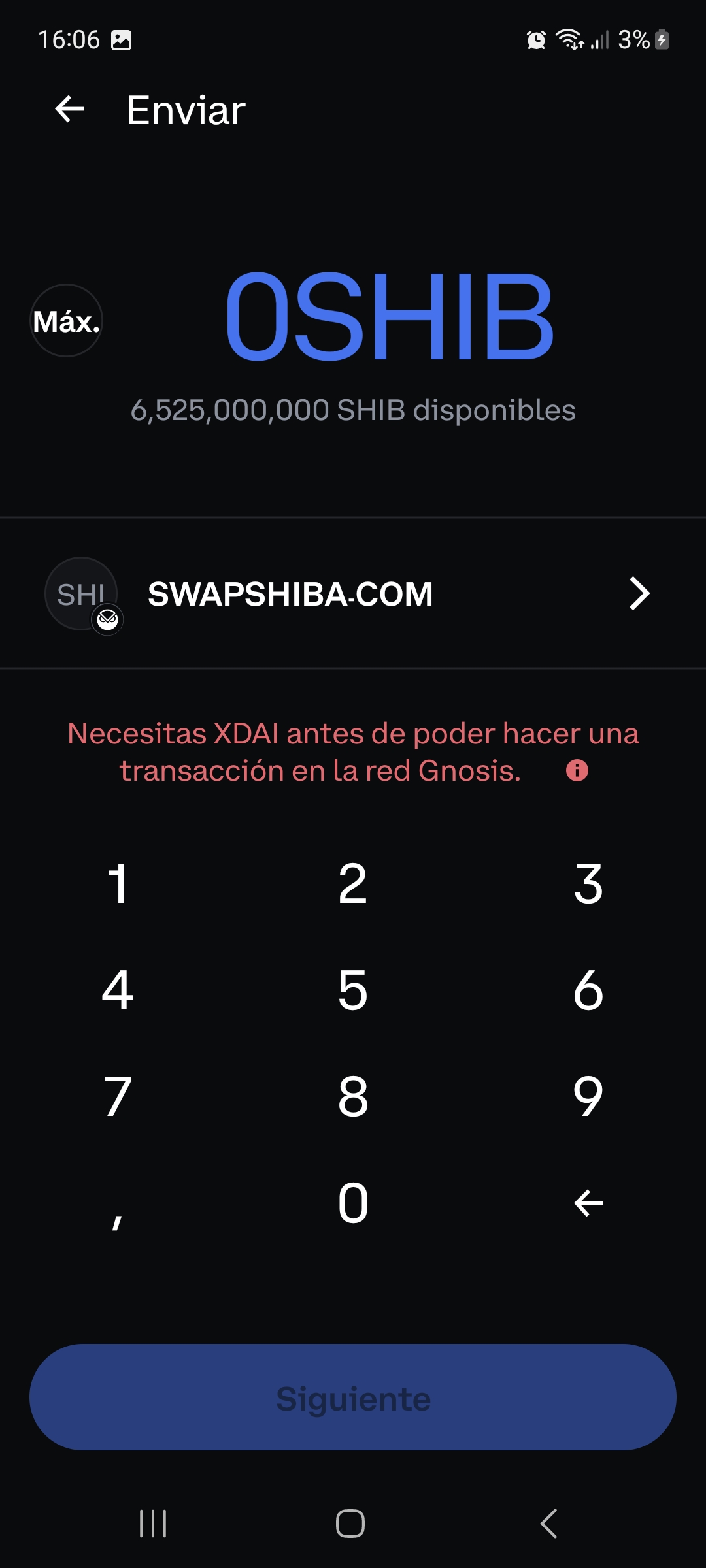Enter digit 6 on the keypad
The height and width of the screenshot is (1568, 706).
pos(588,990)
